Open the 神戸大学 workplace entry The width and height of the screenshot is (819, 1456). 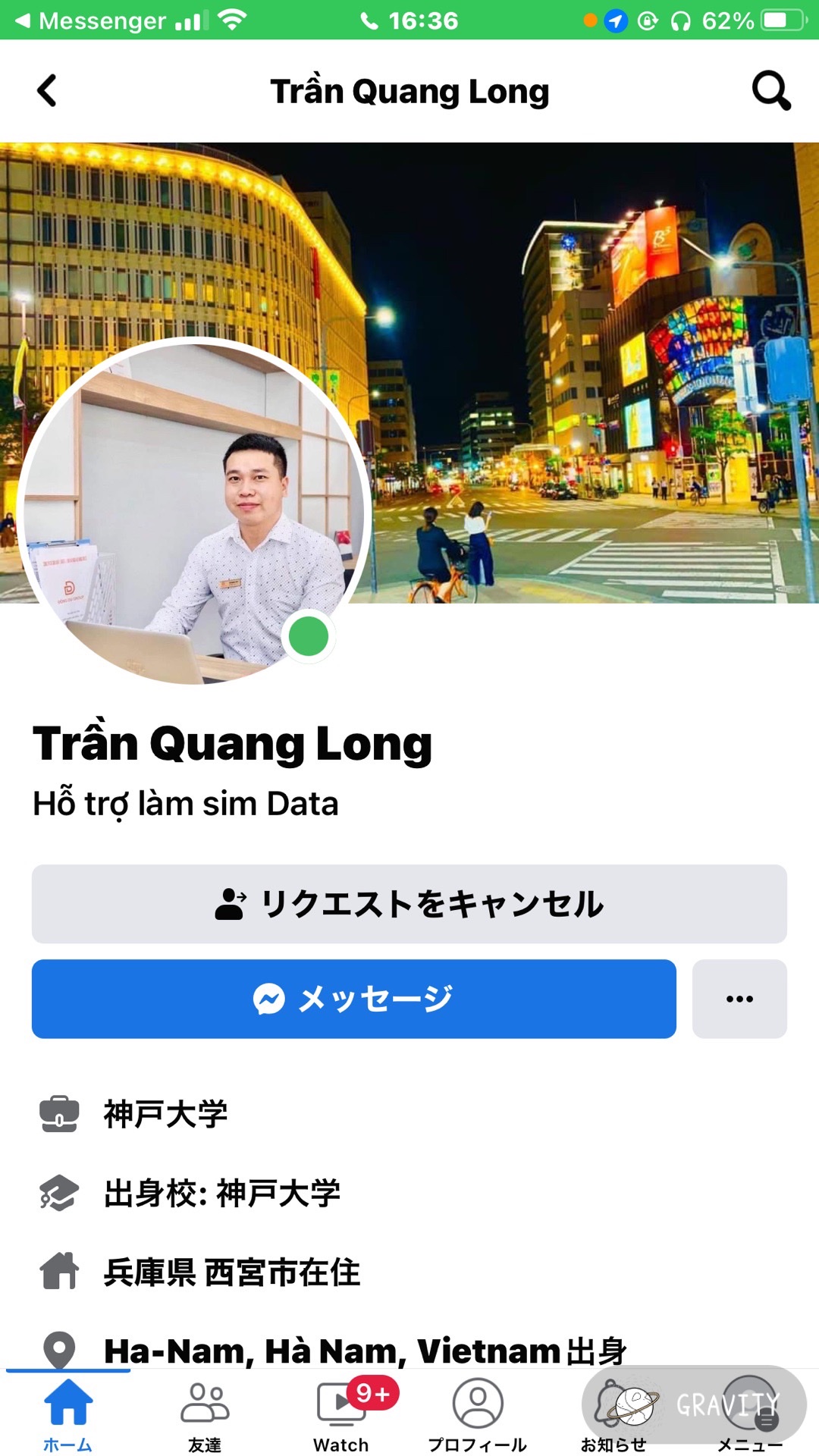tap(165, 1114)
